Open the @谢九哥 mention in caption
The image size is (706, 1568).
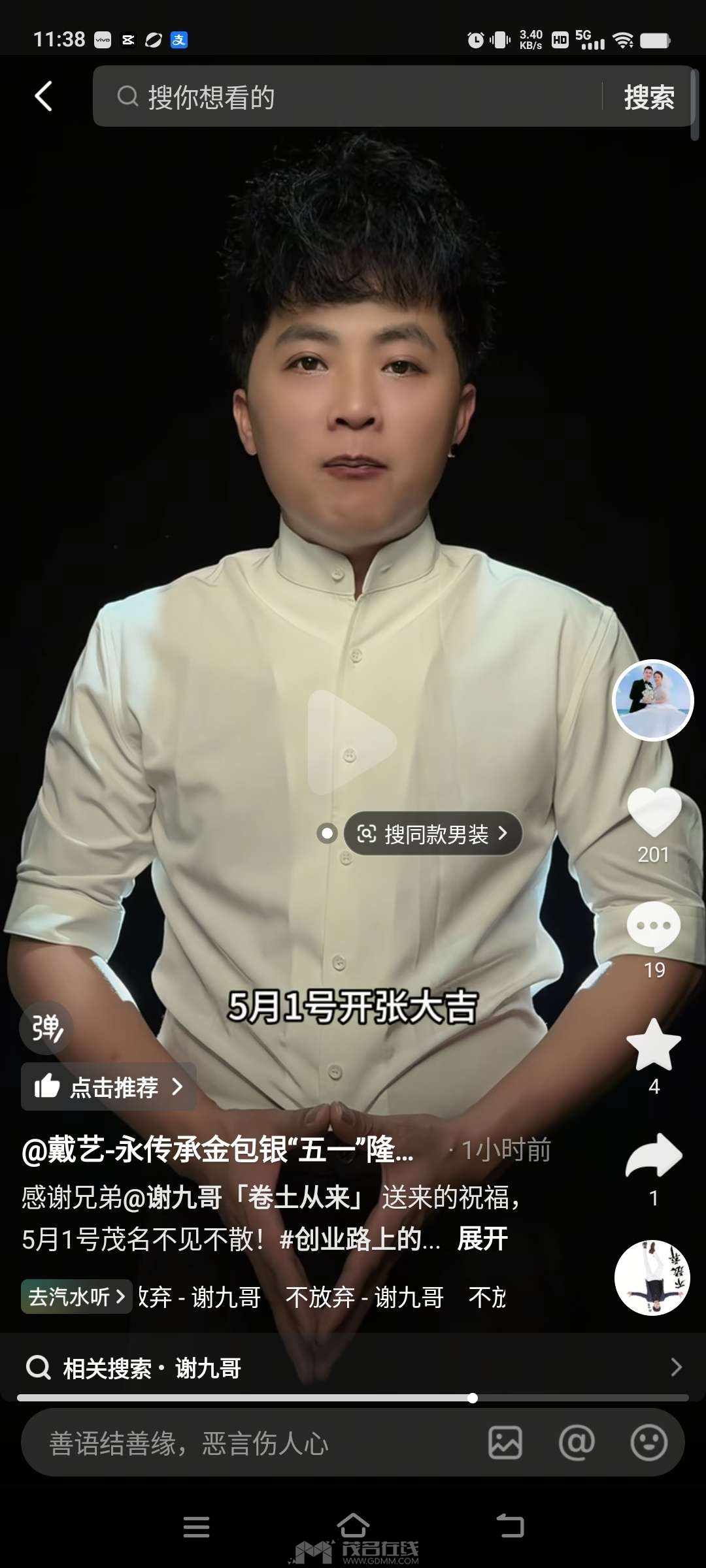pyautogui.click(x=173, y=1198)
